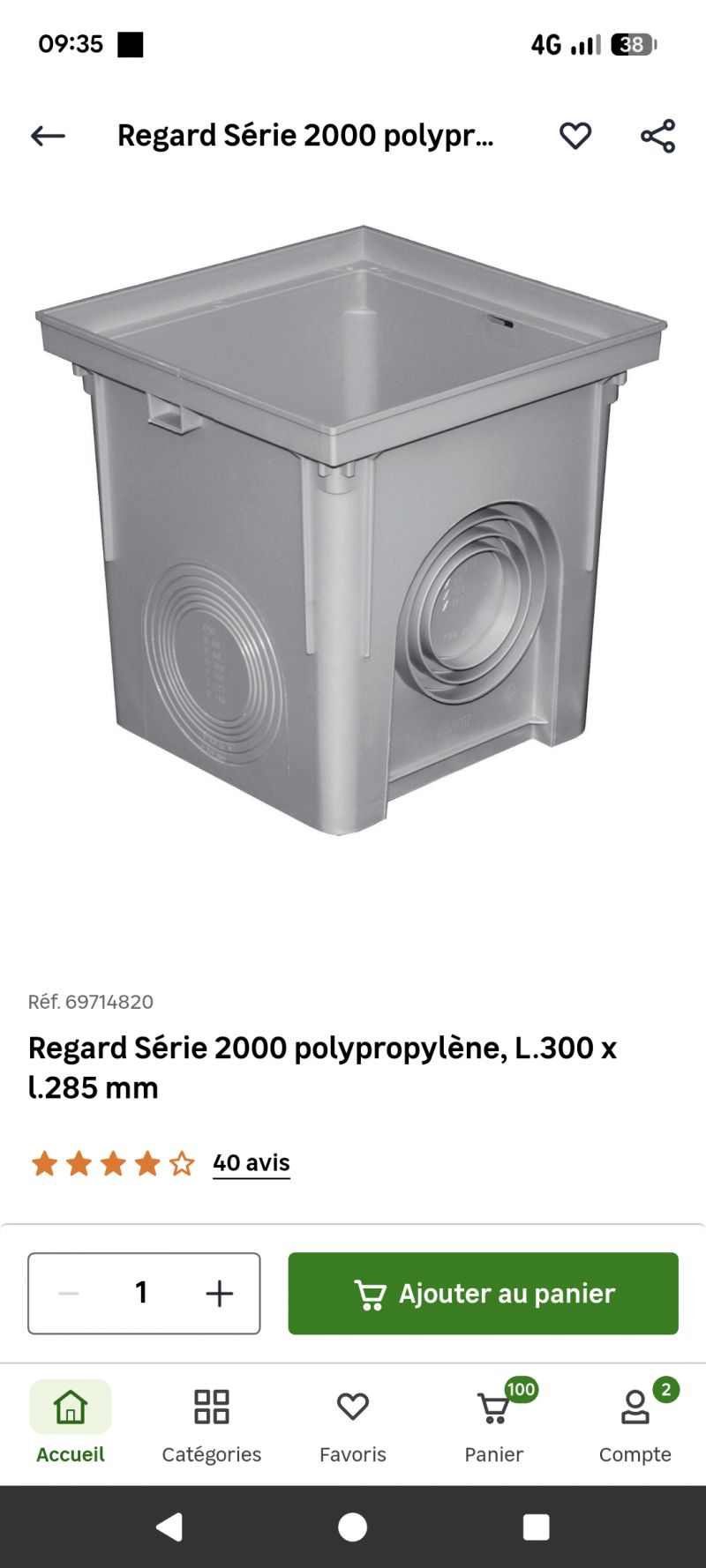Open the Panier tab
This screenshot has width=706, height=1568.
494,1422
